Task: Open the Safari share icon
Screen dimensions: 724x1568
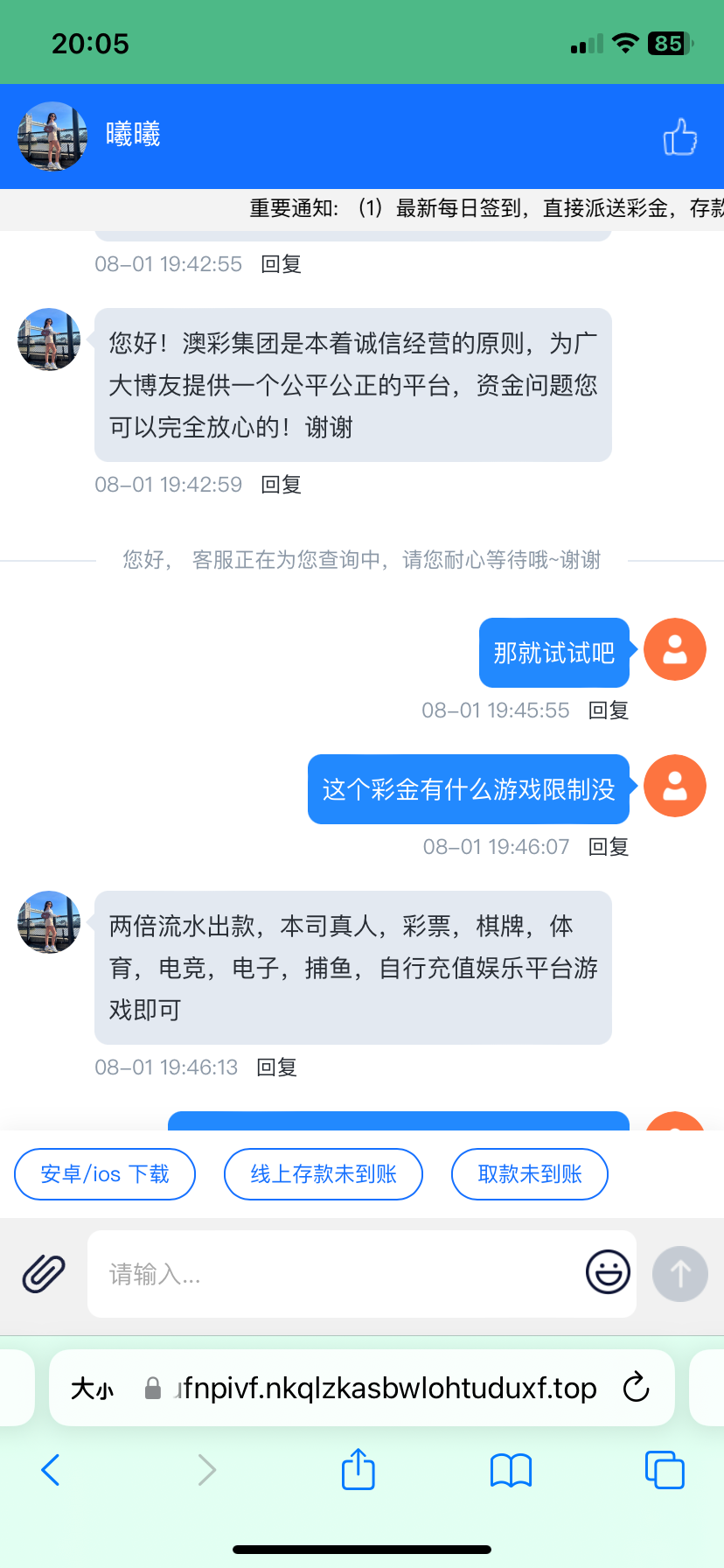Action: point(357,1470)
